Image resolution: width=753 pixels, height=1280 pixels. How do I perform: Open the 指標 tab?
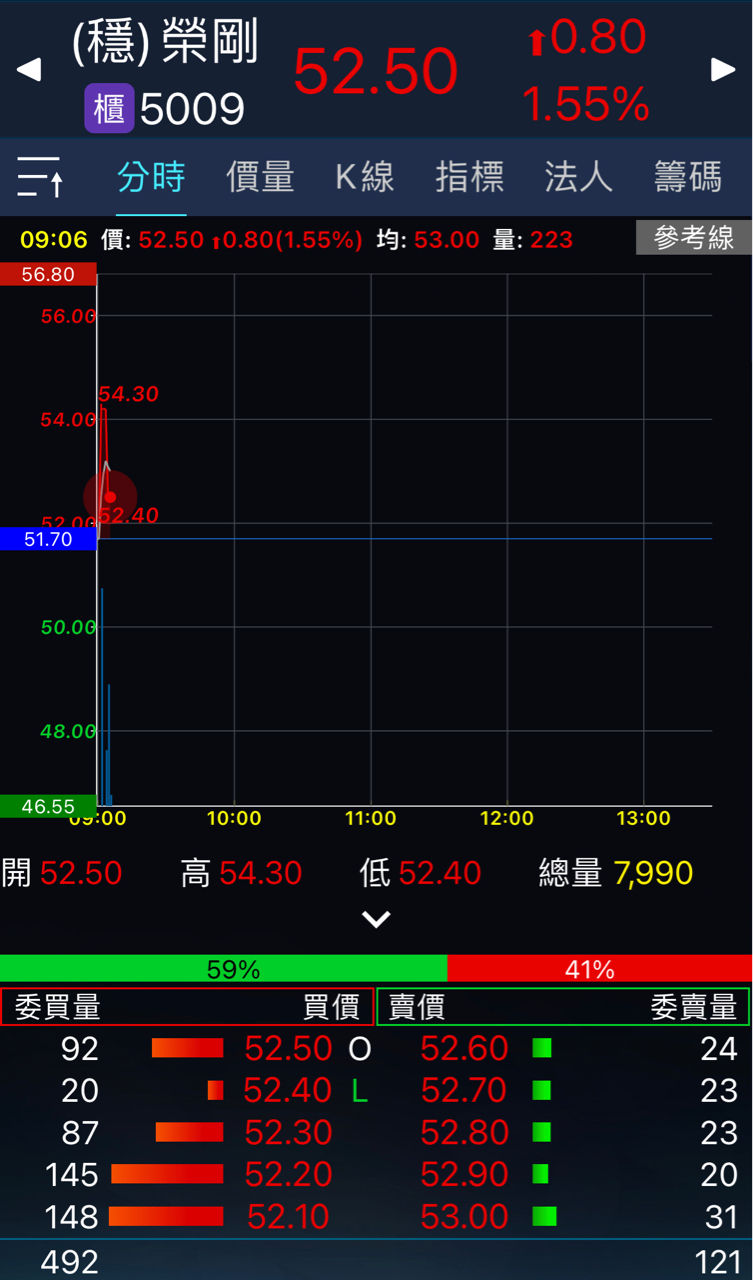tap(469, 177)
